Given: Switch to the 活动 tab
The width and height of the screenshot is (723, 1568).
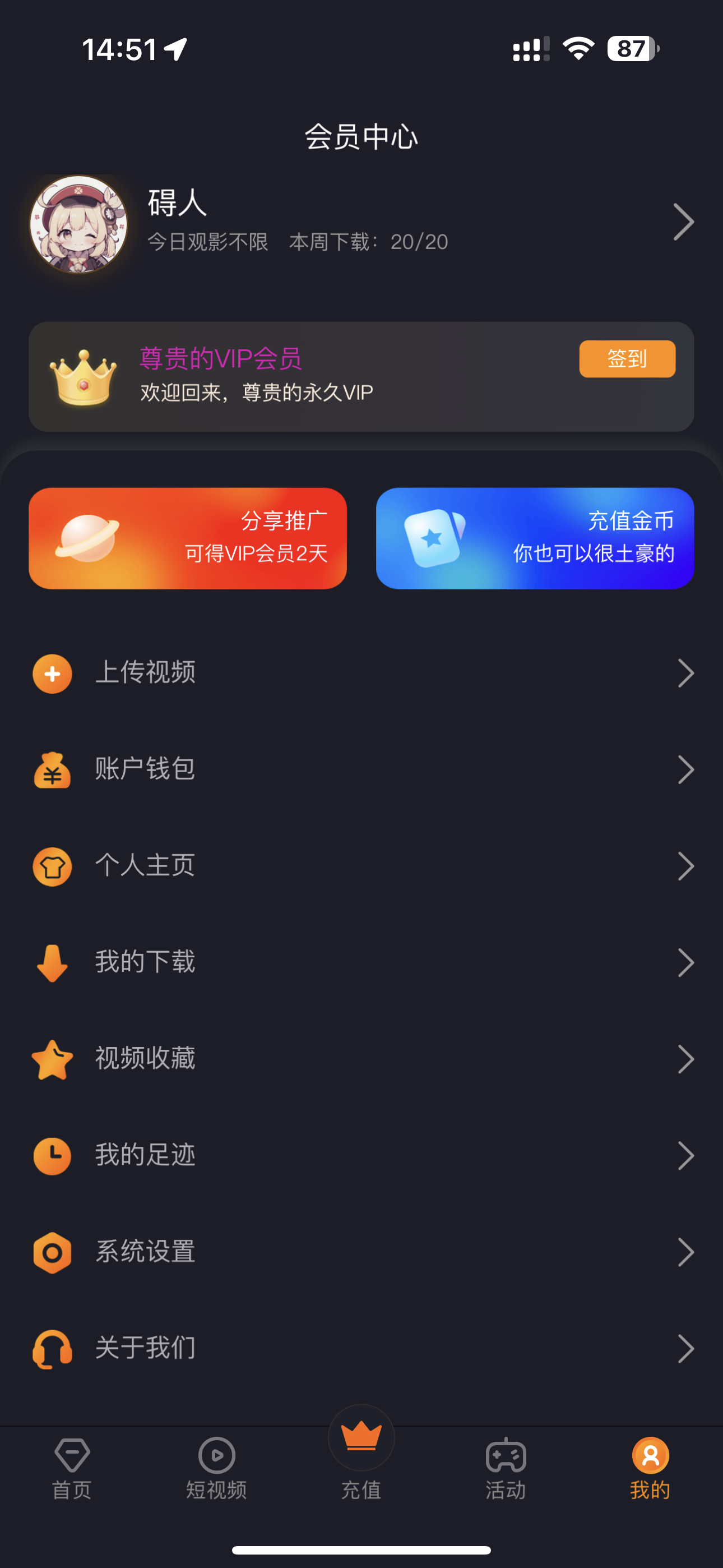Looking at the screenshot, I should point(506,1468).
